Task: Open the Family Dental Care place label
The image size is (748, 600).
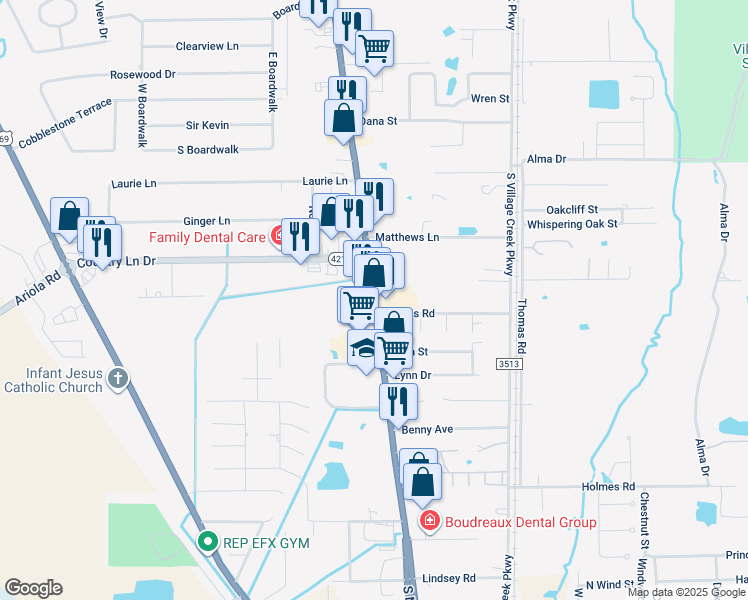Action: click(x=207, y=237)
